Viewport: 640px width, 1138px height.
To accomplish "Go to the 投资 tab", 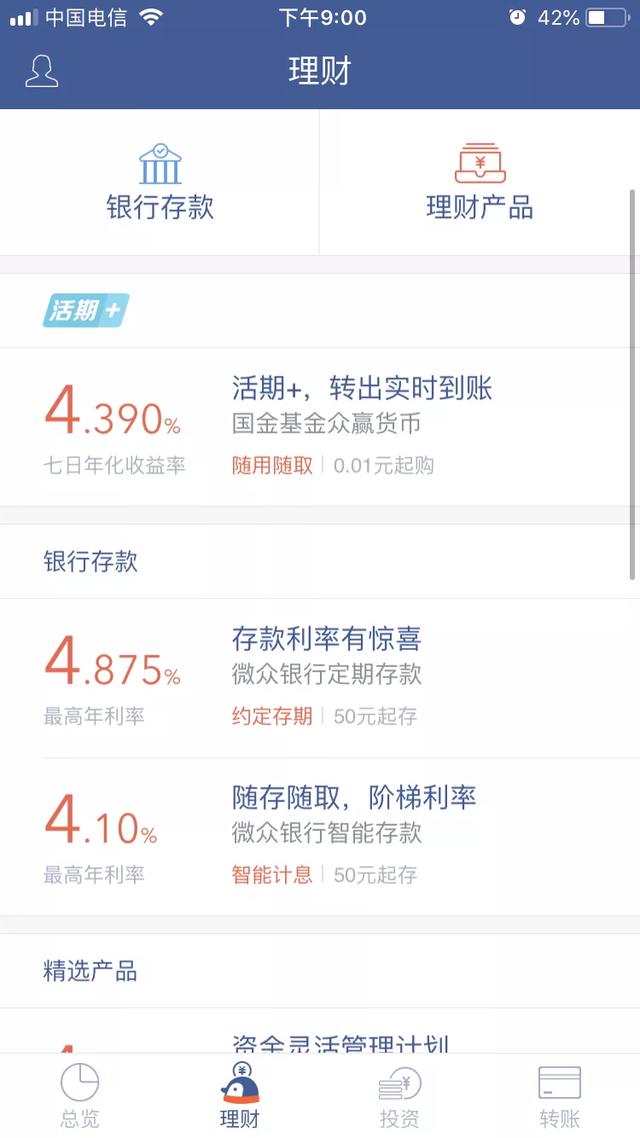I will click(400, 1096).
